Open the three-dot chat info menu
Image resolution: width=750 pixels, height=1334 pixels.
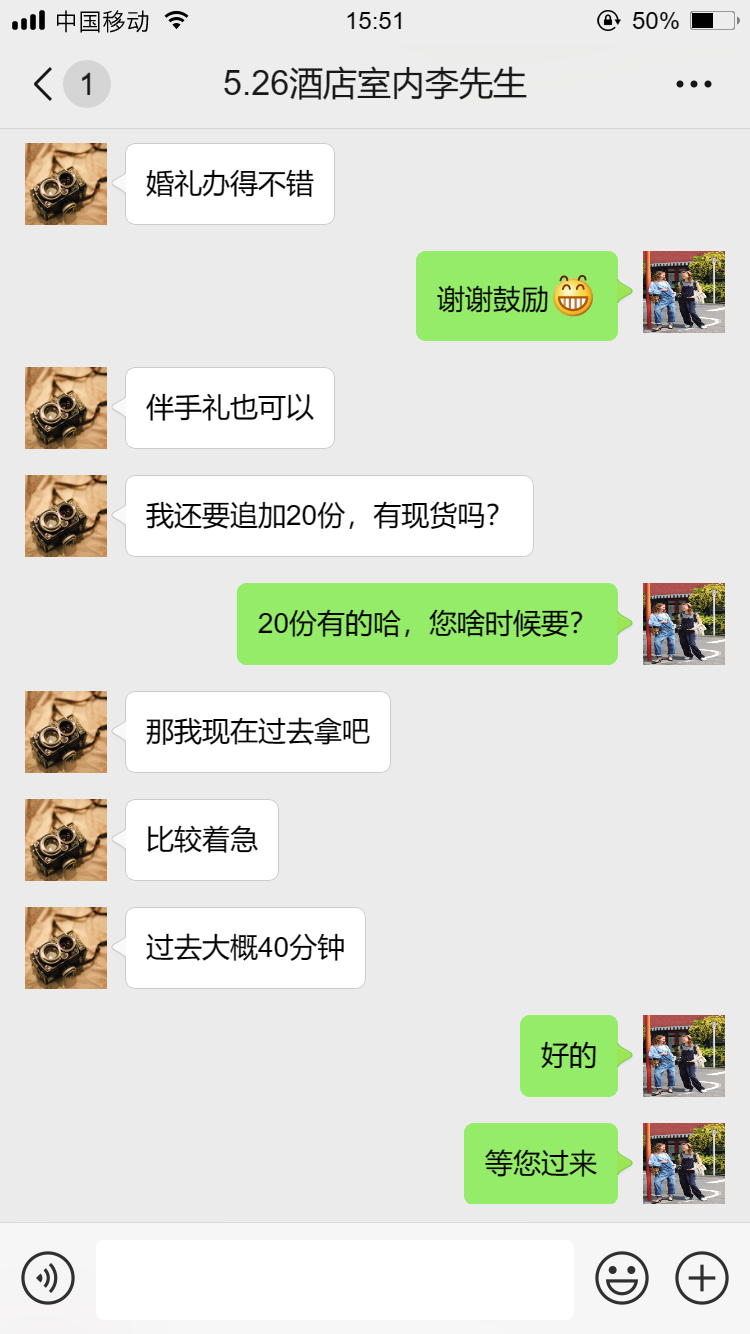(x=694, y=85)
